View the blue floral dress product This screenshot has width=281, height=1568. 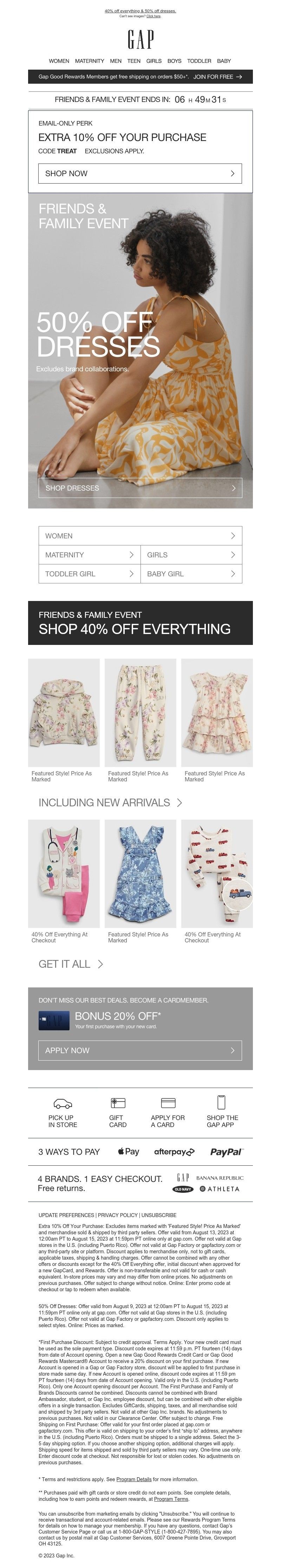140,873
